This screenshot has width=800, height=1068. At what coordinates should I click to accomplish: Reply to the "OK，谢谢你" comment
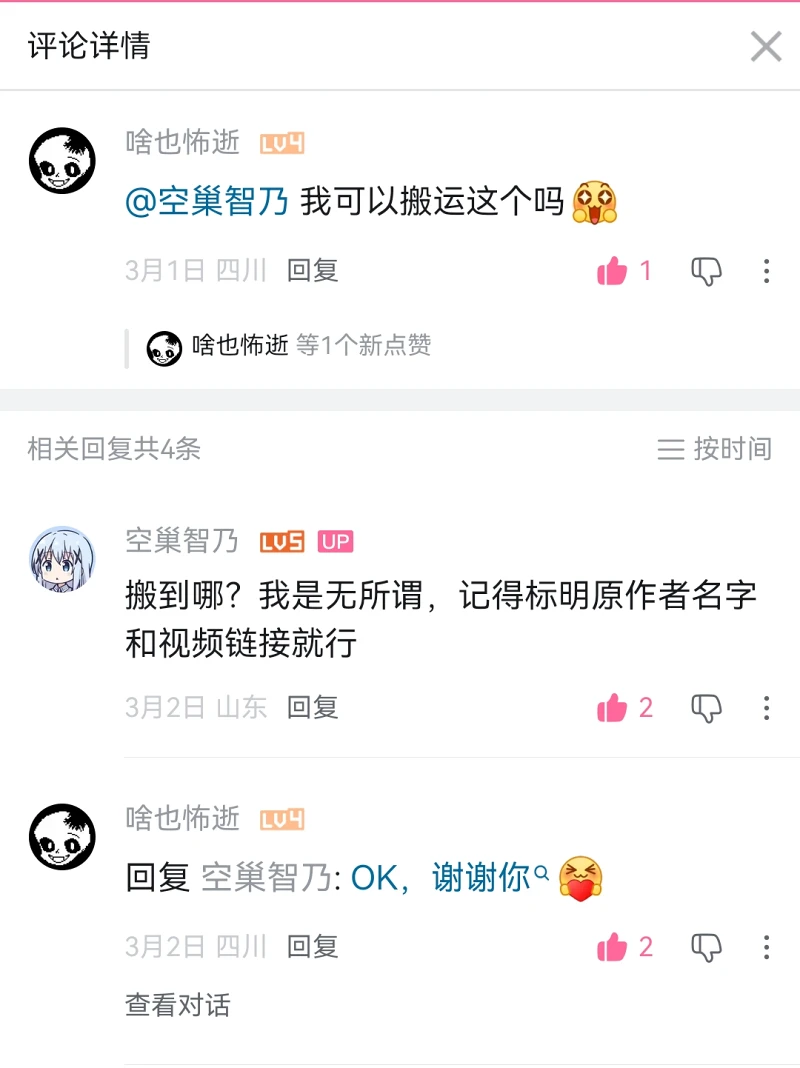coord(312,946)
